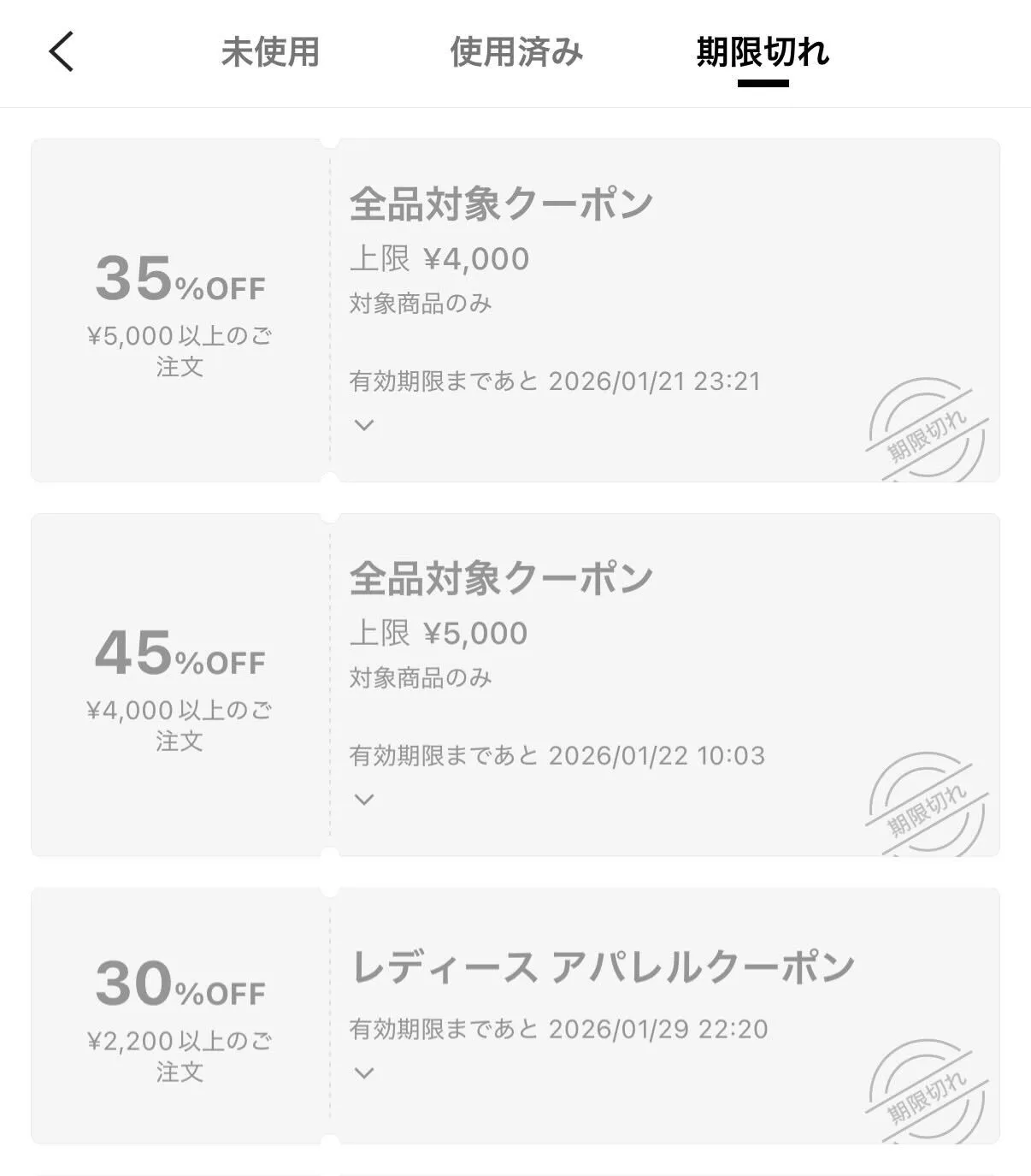
Task: Tap expiry date 2026/01/21 23:21
Action: click(657, 382)
